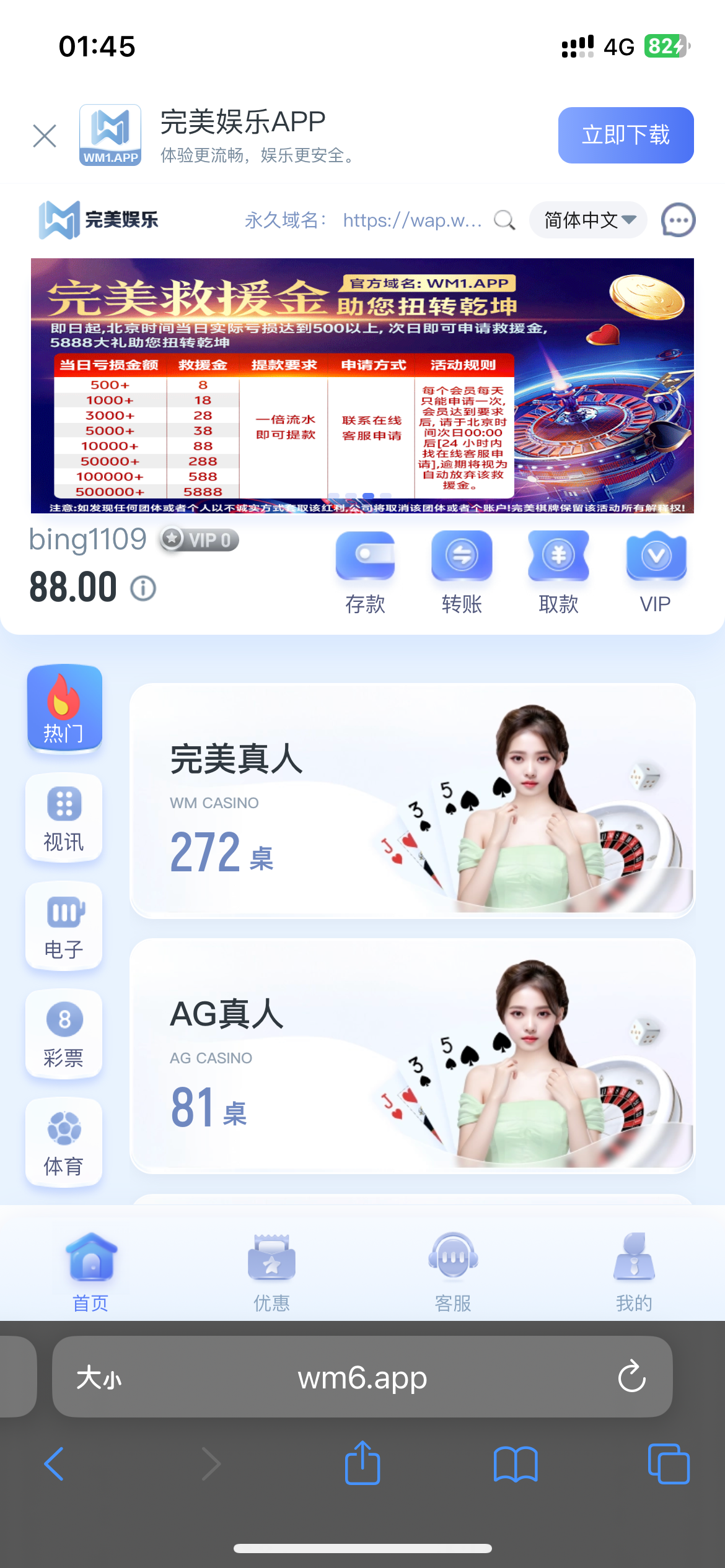Switch to the 彩票 lottery category
The image size is (725, 1568).
click(x=64, y=1034)
